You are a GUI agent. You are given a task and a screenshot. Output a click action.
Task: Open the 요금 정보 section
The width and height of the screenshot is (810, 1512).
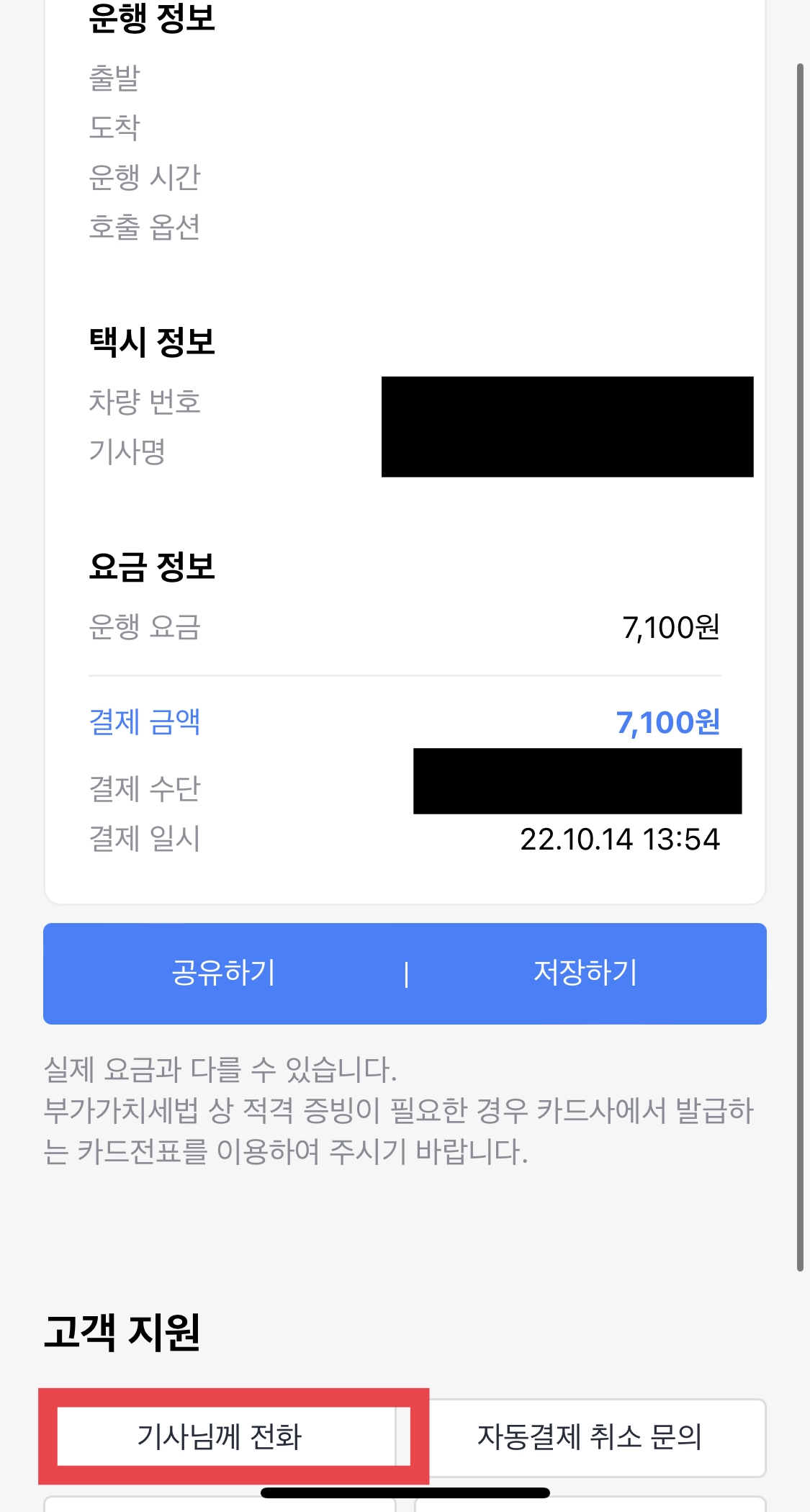153,569
